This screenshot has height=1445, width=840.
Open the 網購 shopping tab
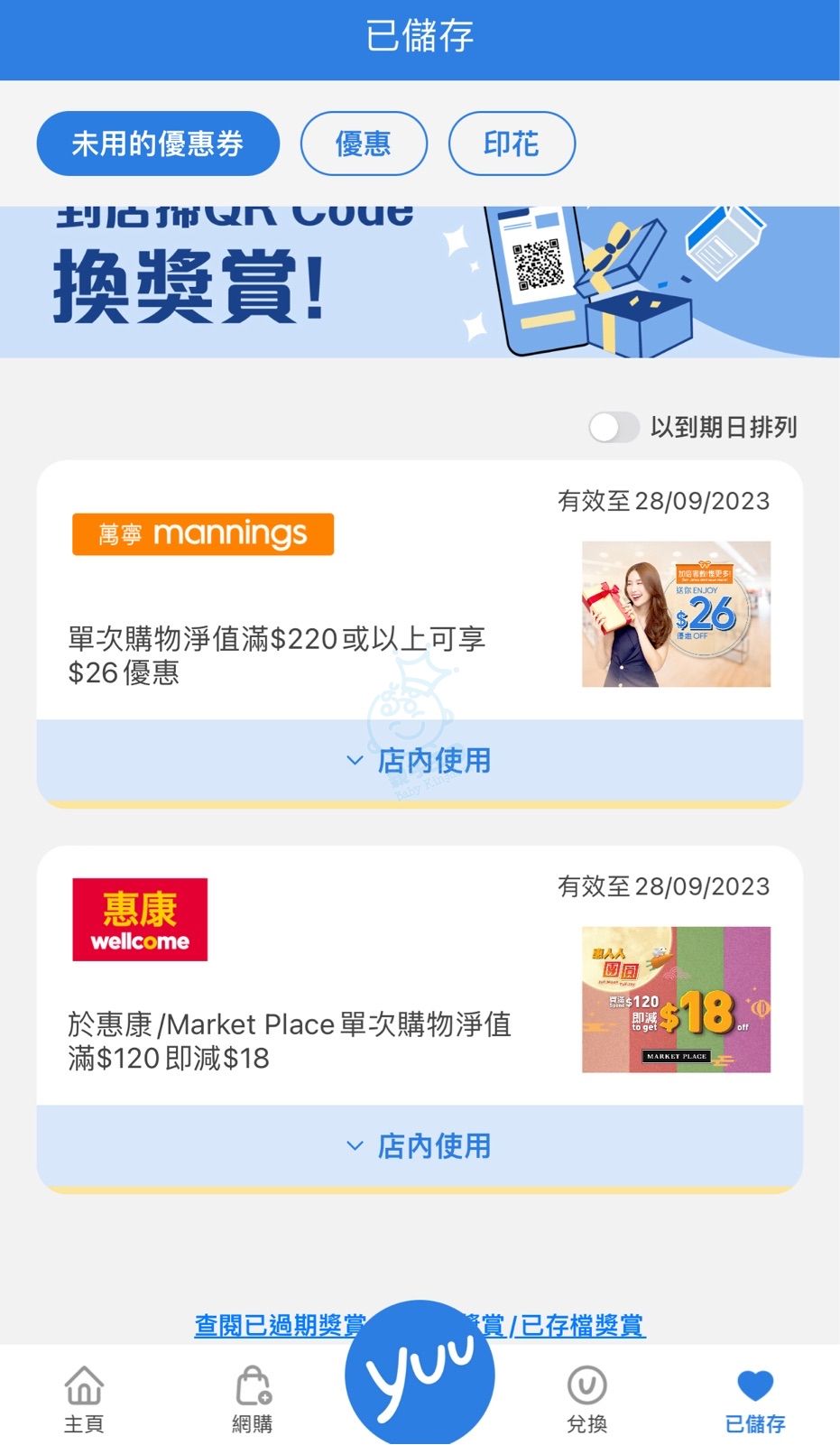pos(253,1397)
